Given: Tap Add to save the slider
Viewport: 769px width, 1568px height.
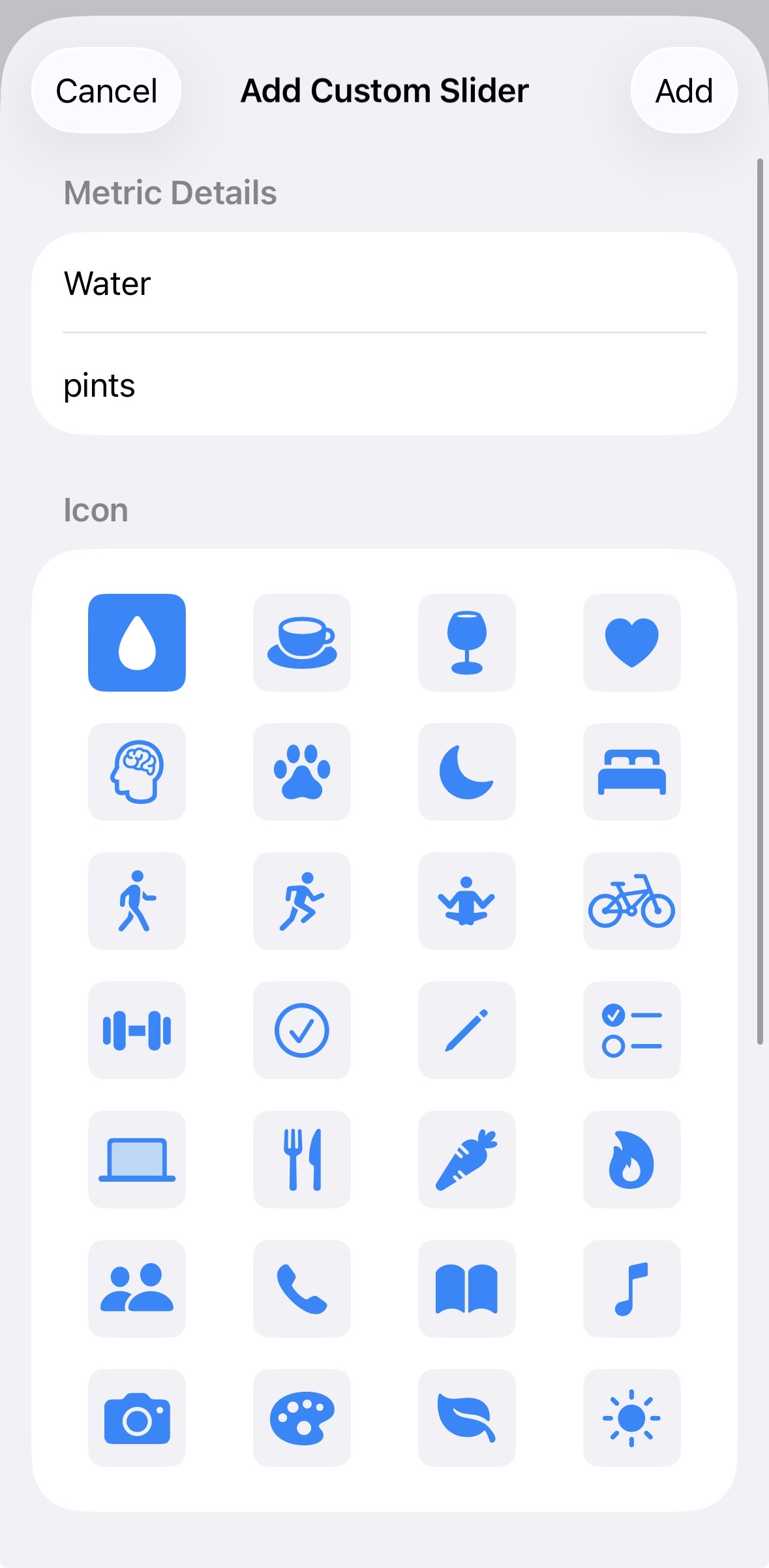Looking at the screenshot, I should pyautogui.click(x=683, y=91).
